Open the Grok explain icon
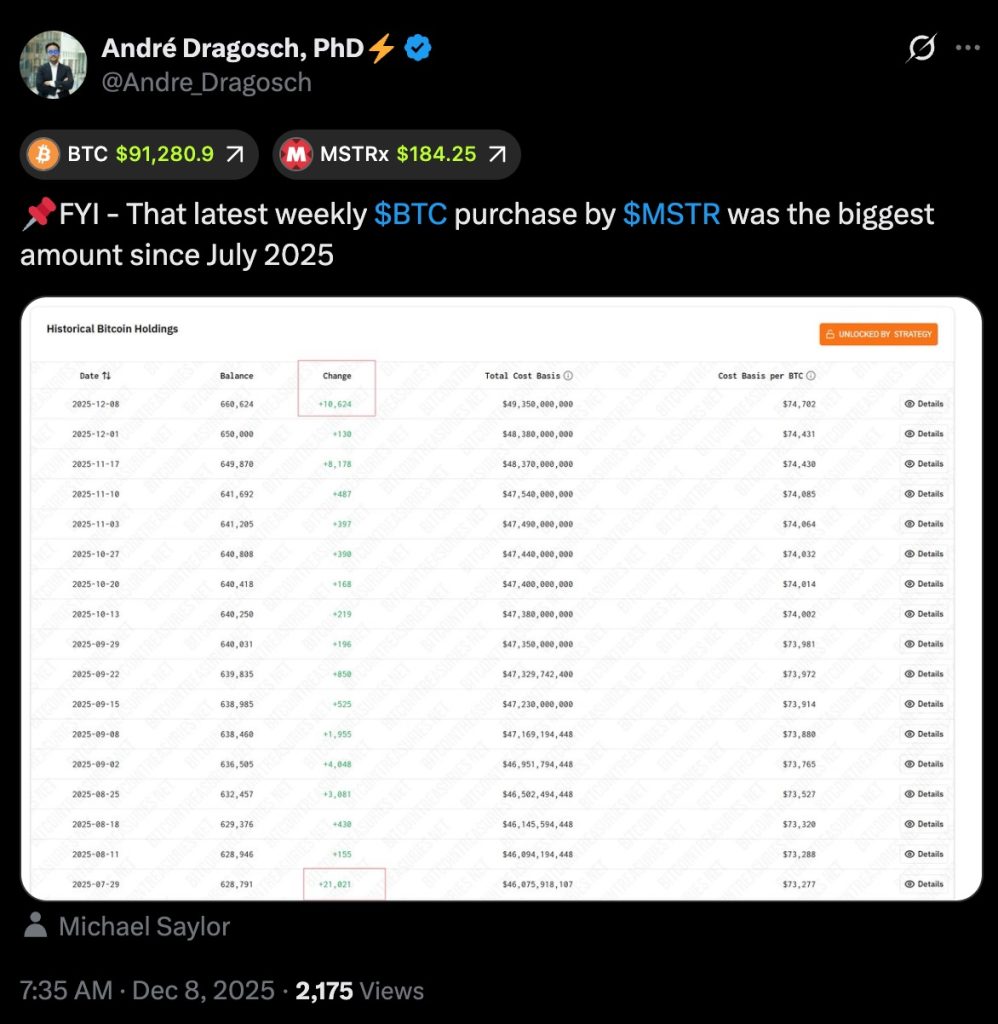Screen dimensions: 998x1024 tap(920, 48)
